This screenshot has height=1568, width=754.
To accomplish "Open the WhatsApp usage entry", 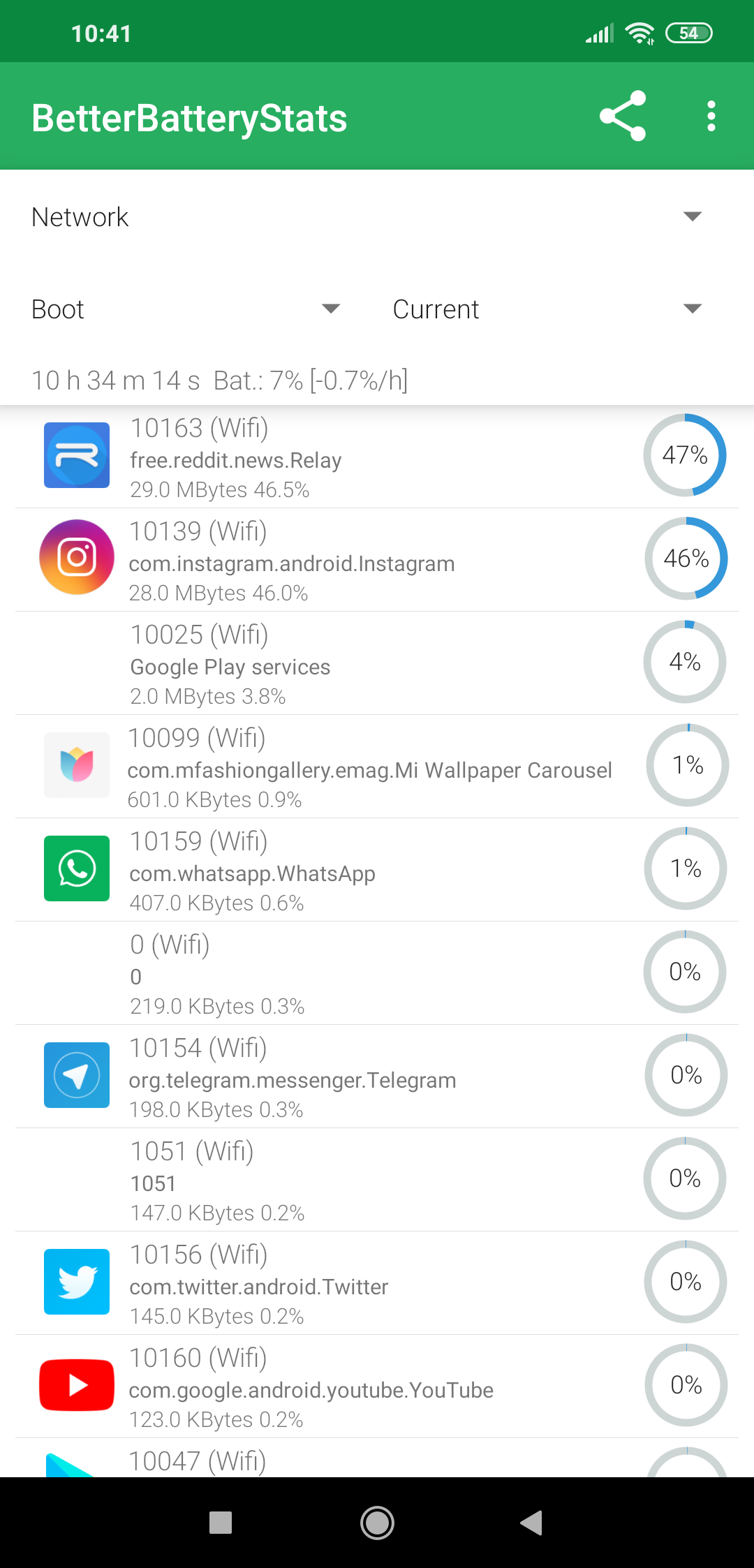I will click(x=377, y=870).
